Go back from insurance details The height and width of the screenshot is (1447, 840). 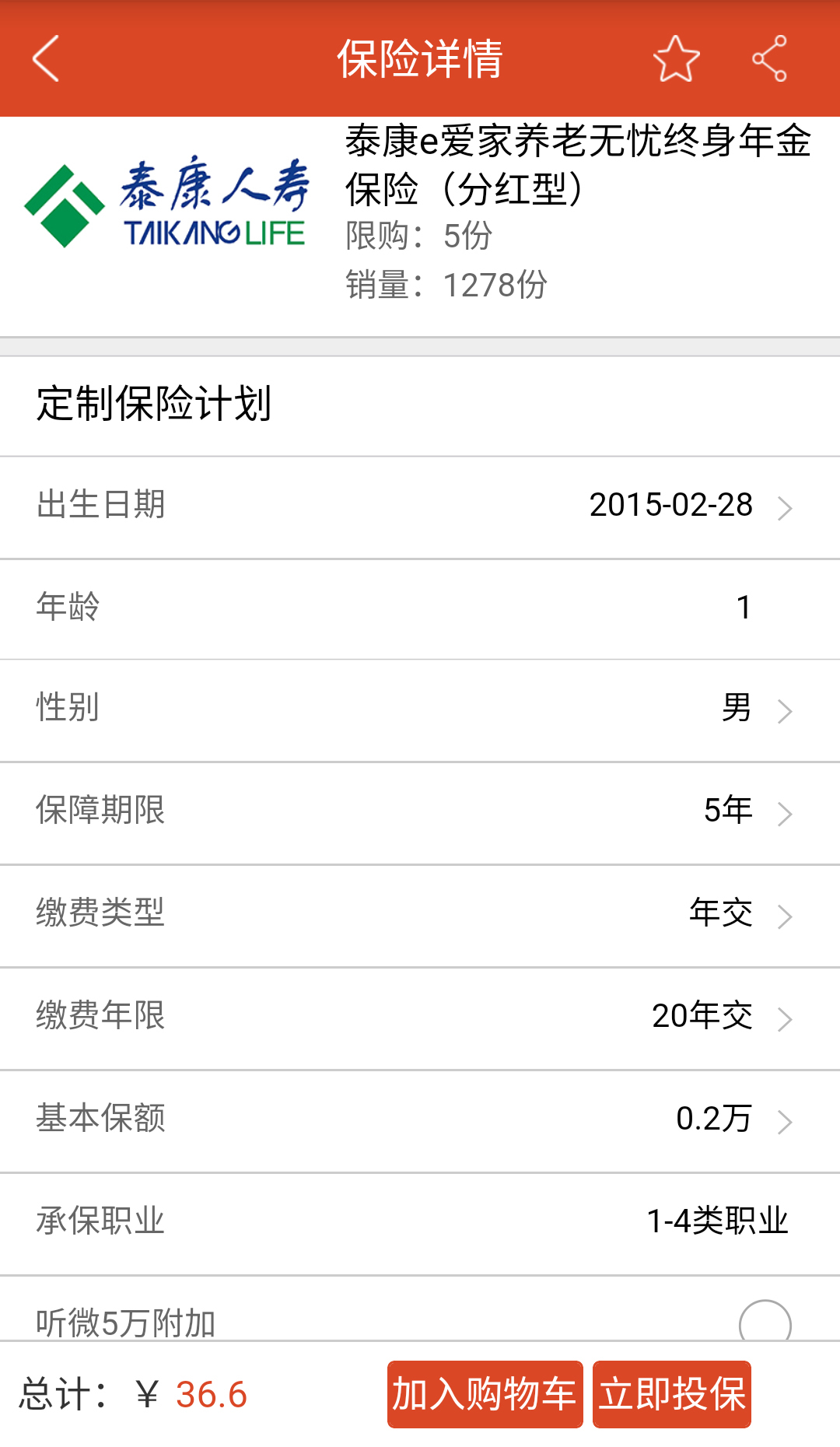(x=47, y=58)
